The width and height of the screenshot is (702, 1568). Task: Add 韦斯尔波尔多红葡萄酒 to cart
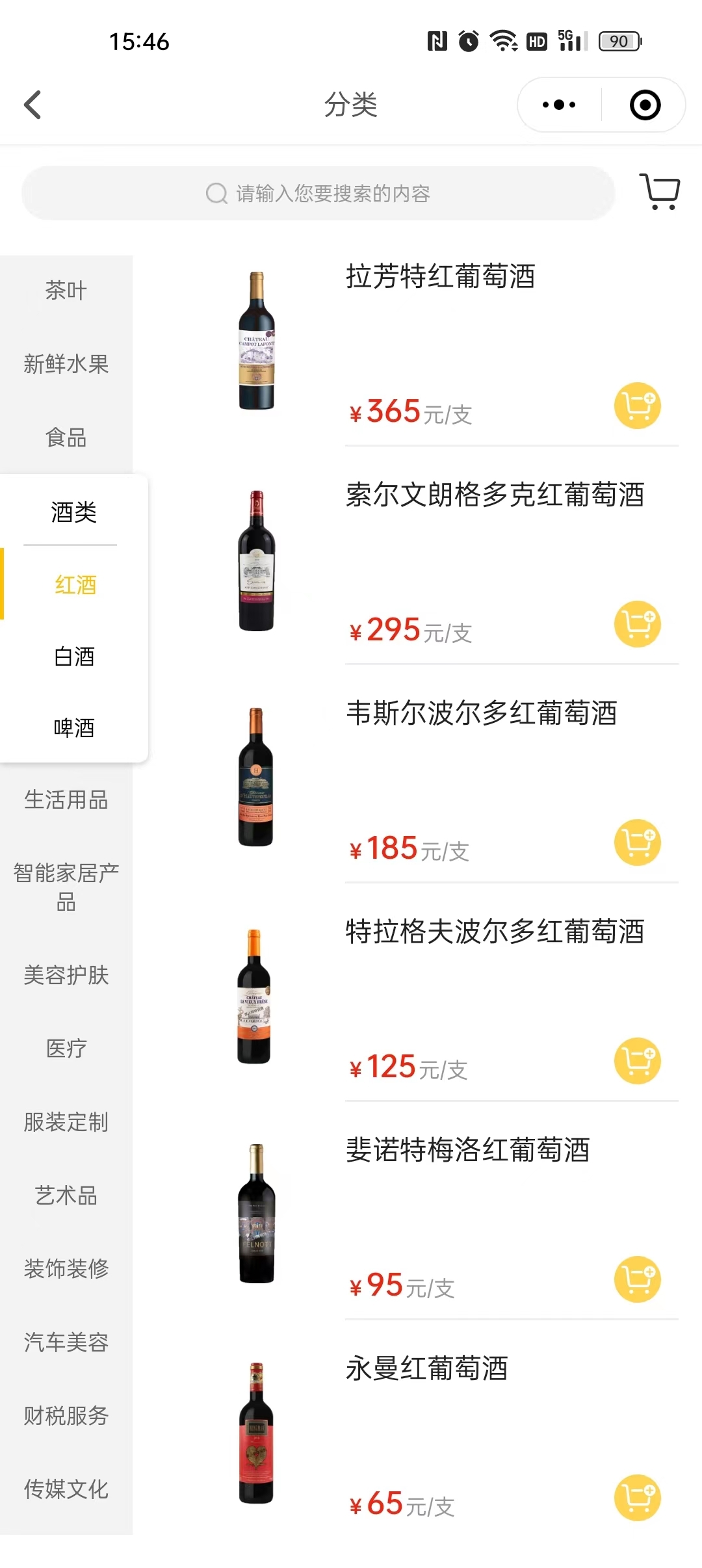[638, 843]
